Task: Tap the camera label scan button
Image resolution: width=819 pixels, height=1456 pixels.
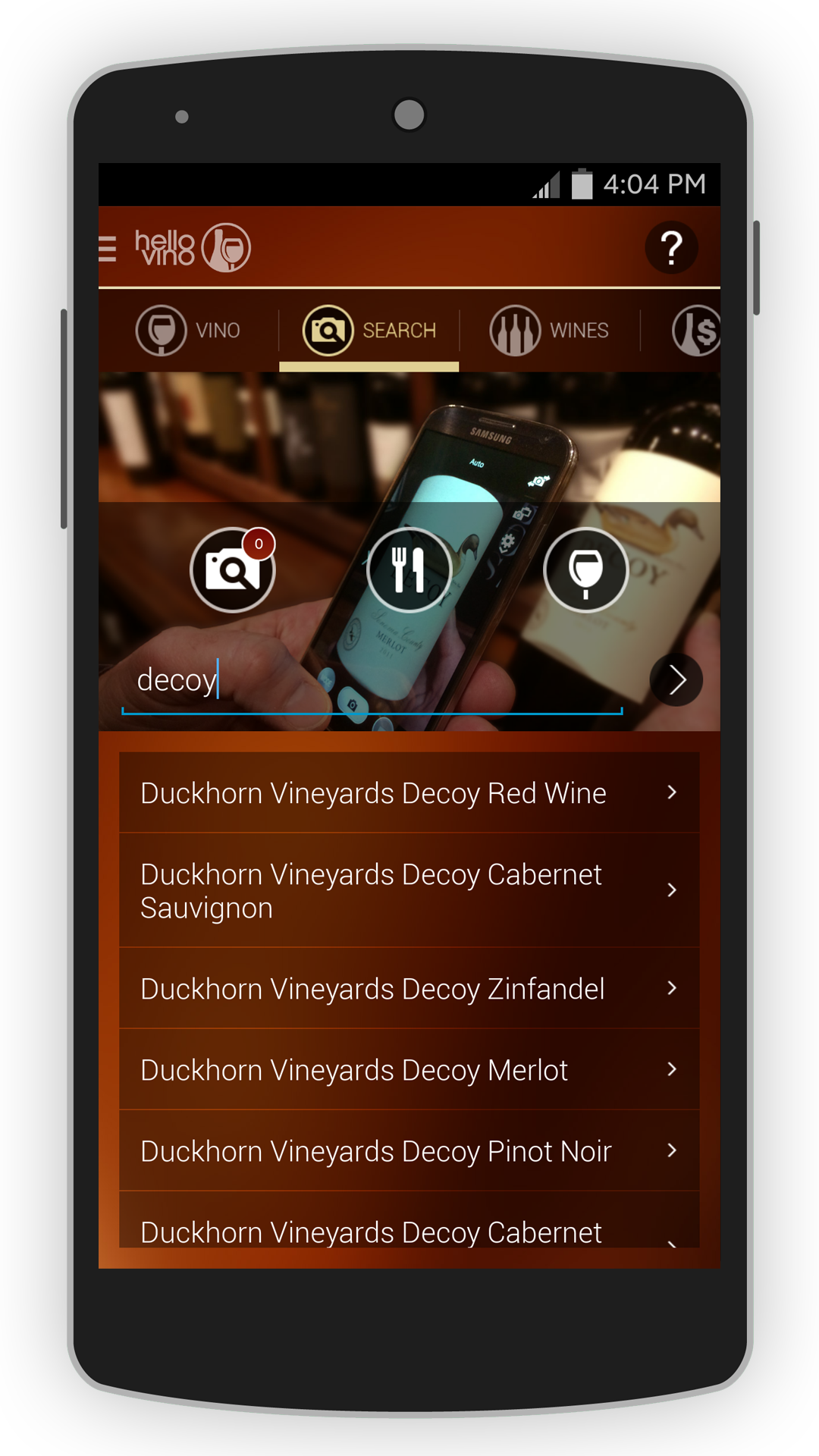Action: click(232, 570)
